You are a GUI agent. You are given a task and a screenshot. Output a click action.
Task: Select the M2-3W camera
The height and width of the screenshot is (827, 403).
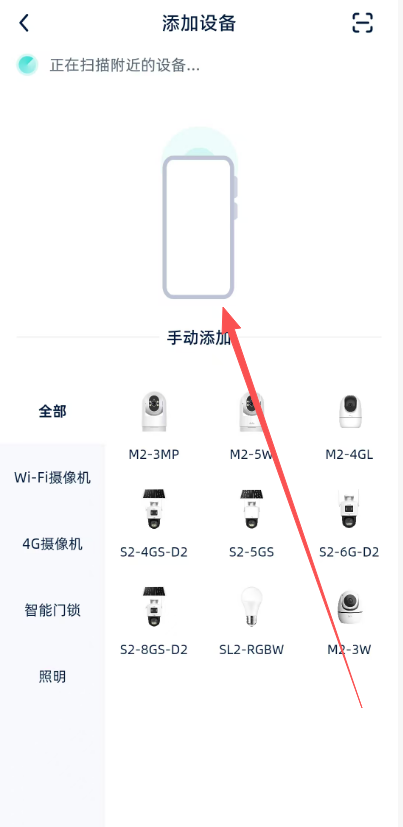[349, 621]
